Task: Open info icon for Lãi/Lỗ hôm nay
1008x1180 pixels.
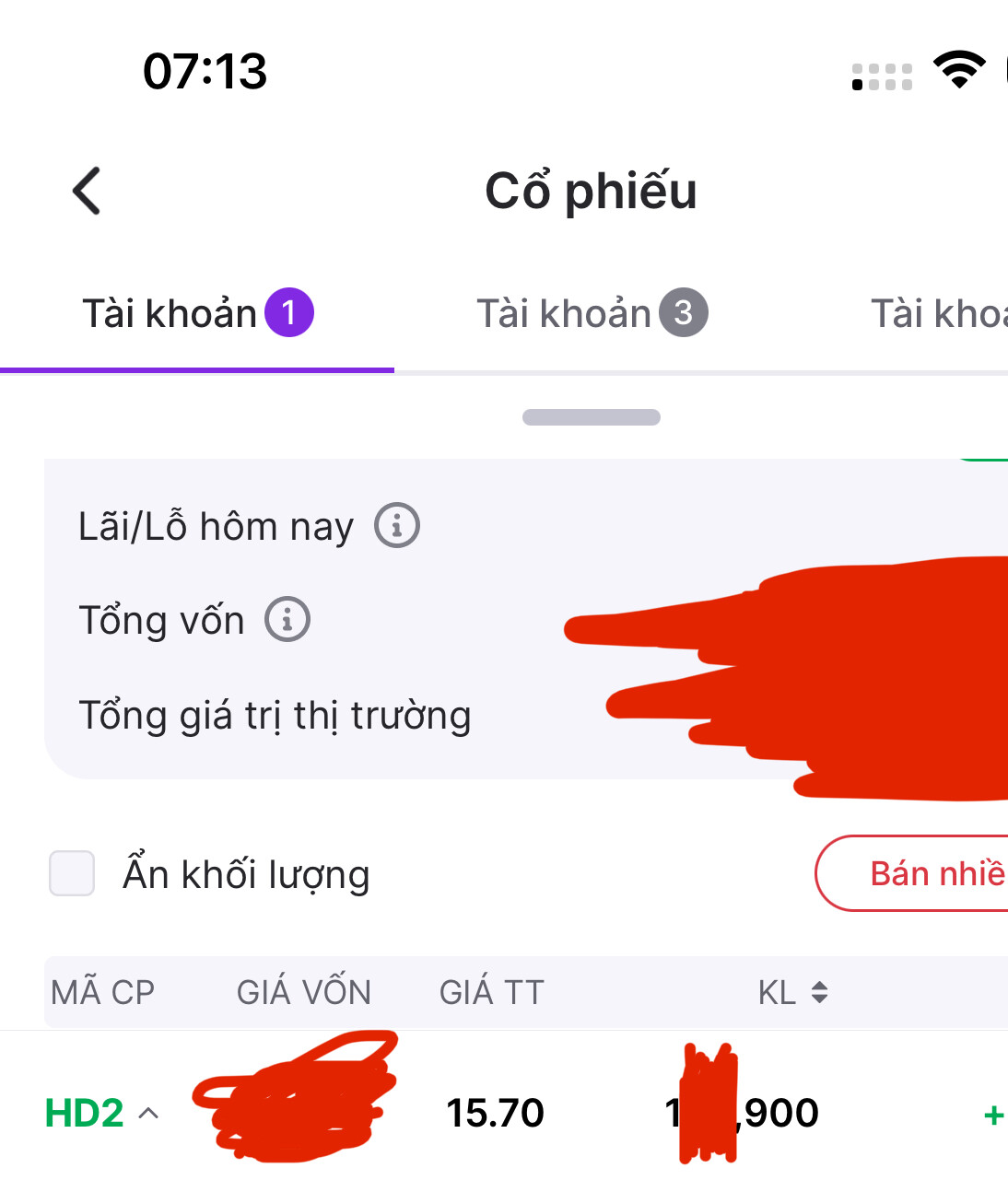Action: 397,527
